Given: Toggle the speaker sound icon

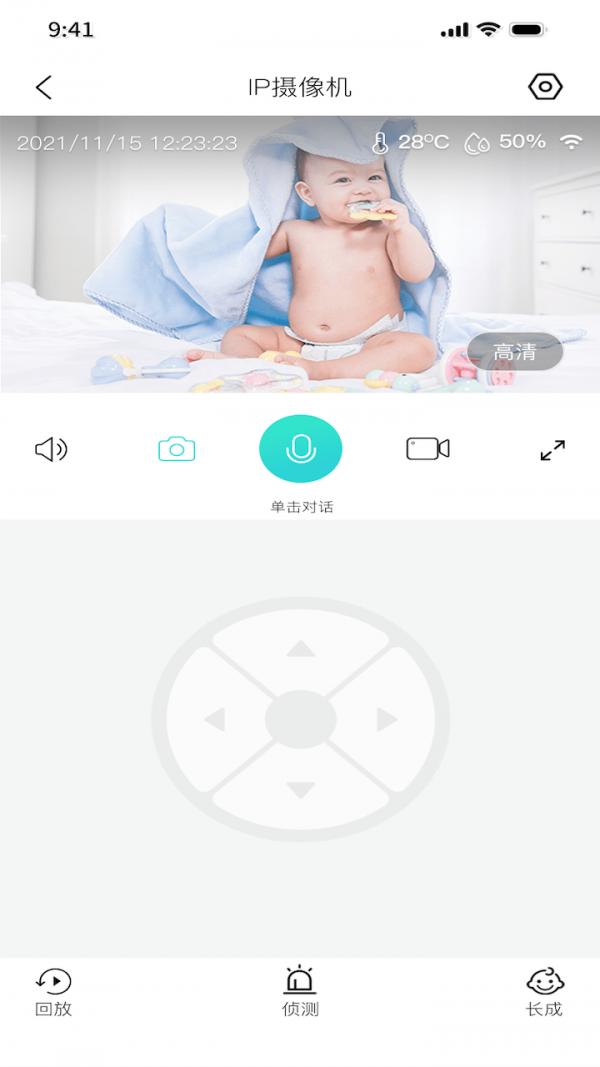Looking at the screenshot, I should click(51, 450).
